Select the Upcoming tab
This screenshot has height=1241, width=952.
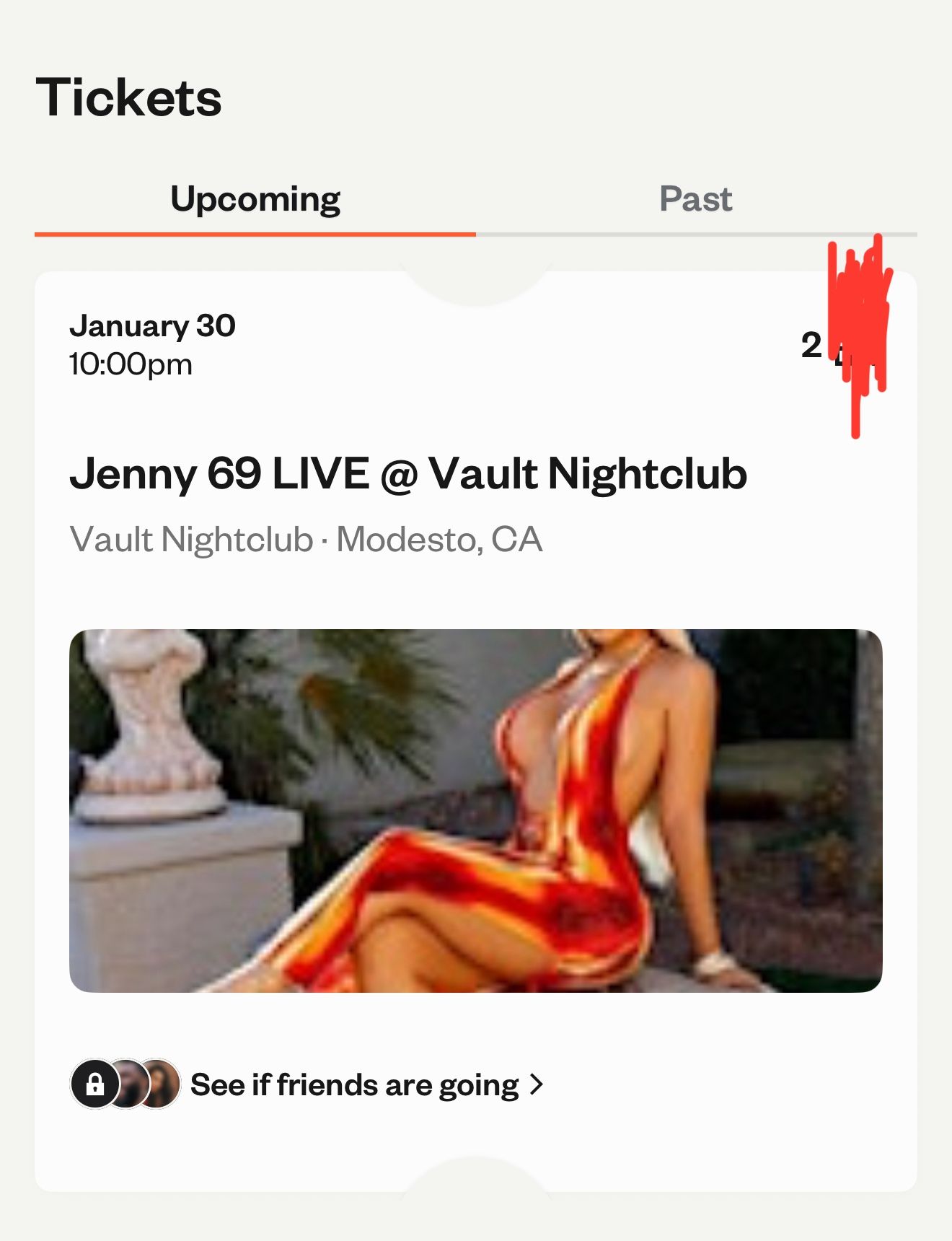tap(255, 199)
